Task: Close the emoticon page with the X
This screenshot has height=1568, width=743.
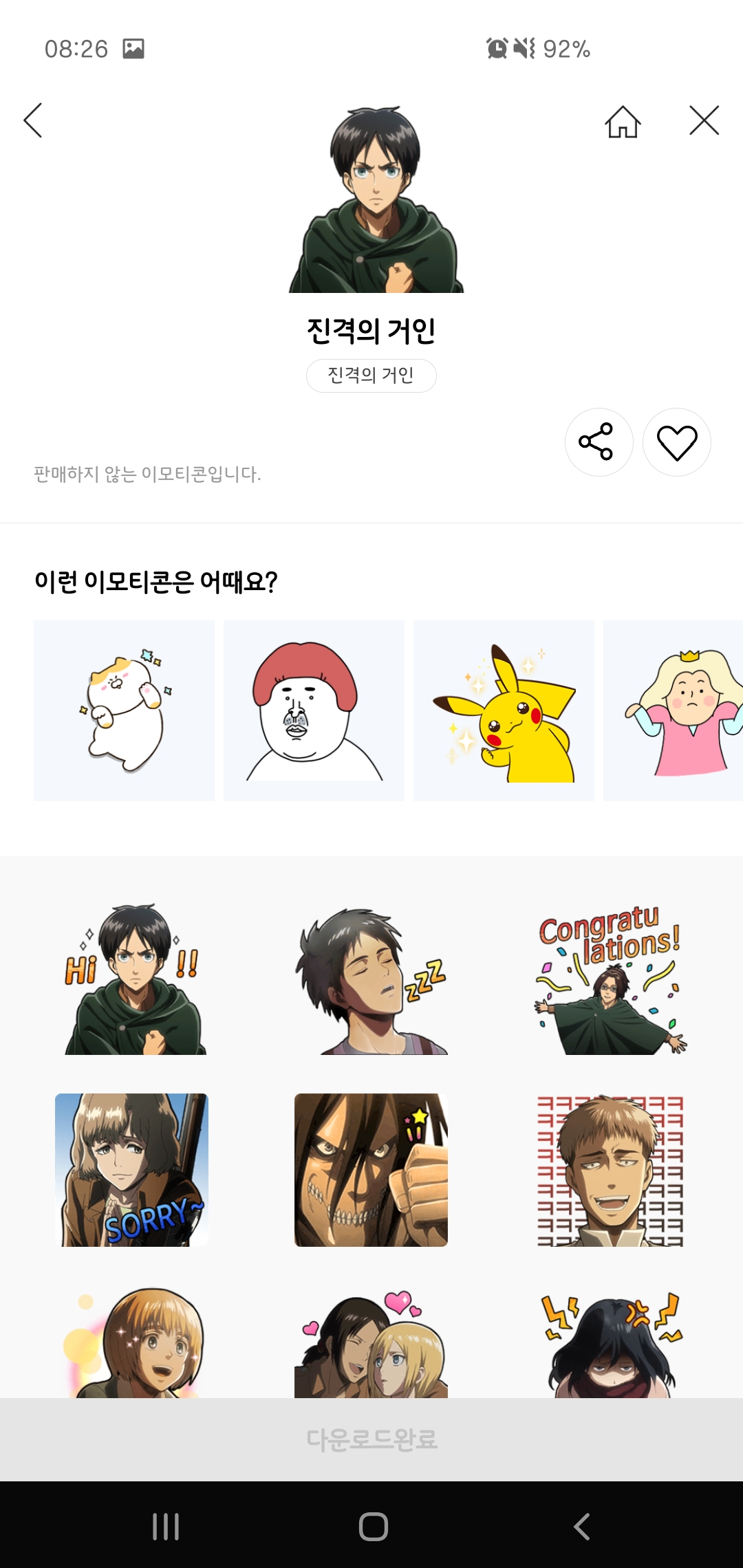Action: tap(704, 122)
